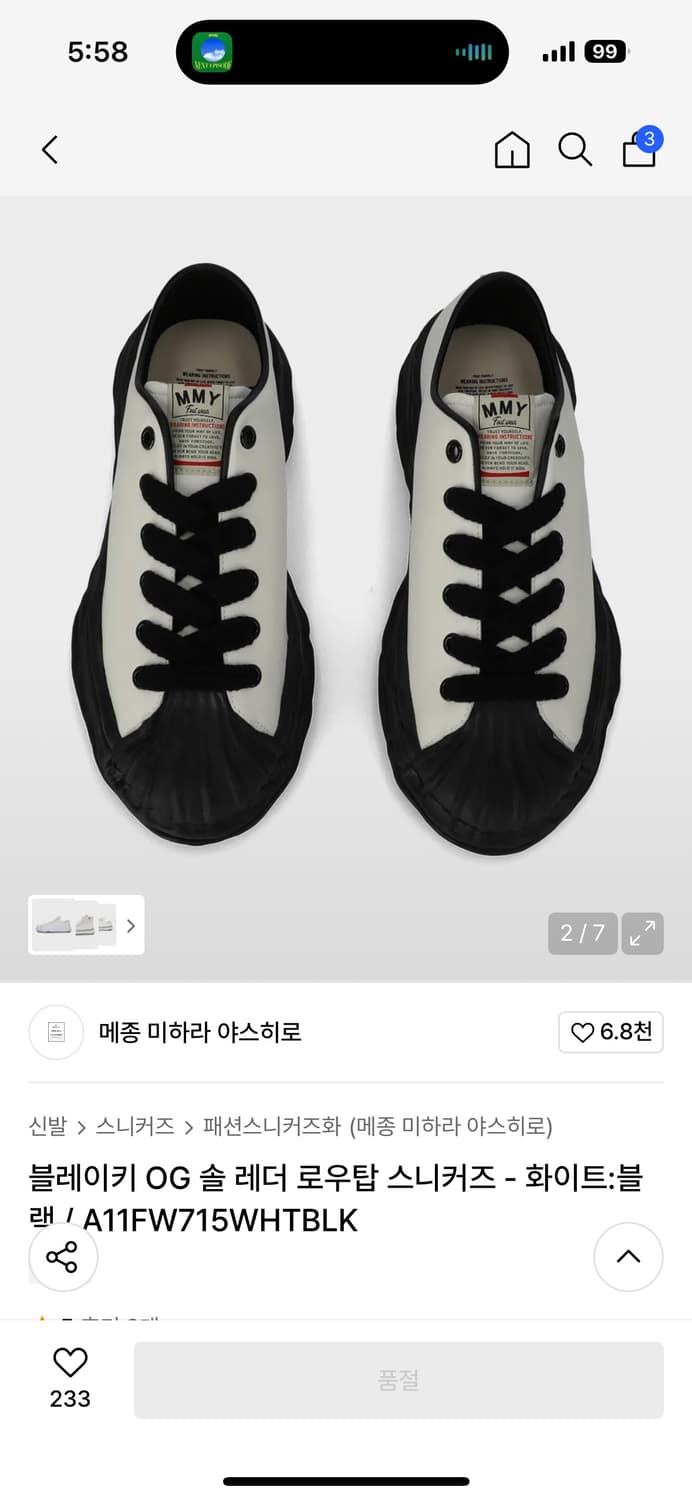Screen dimensions: 692x1500
Task: Open the 패션스니커즈화 breadcrumb category
Action: [x=272, y=1126]
